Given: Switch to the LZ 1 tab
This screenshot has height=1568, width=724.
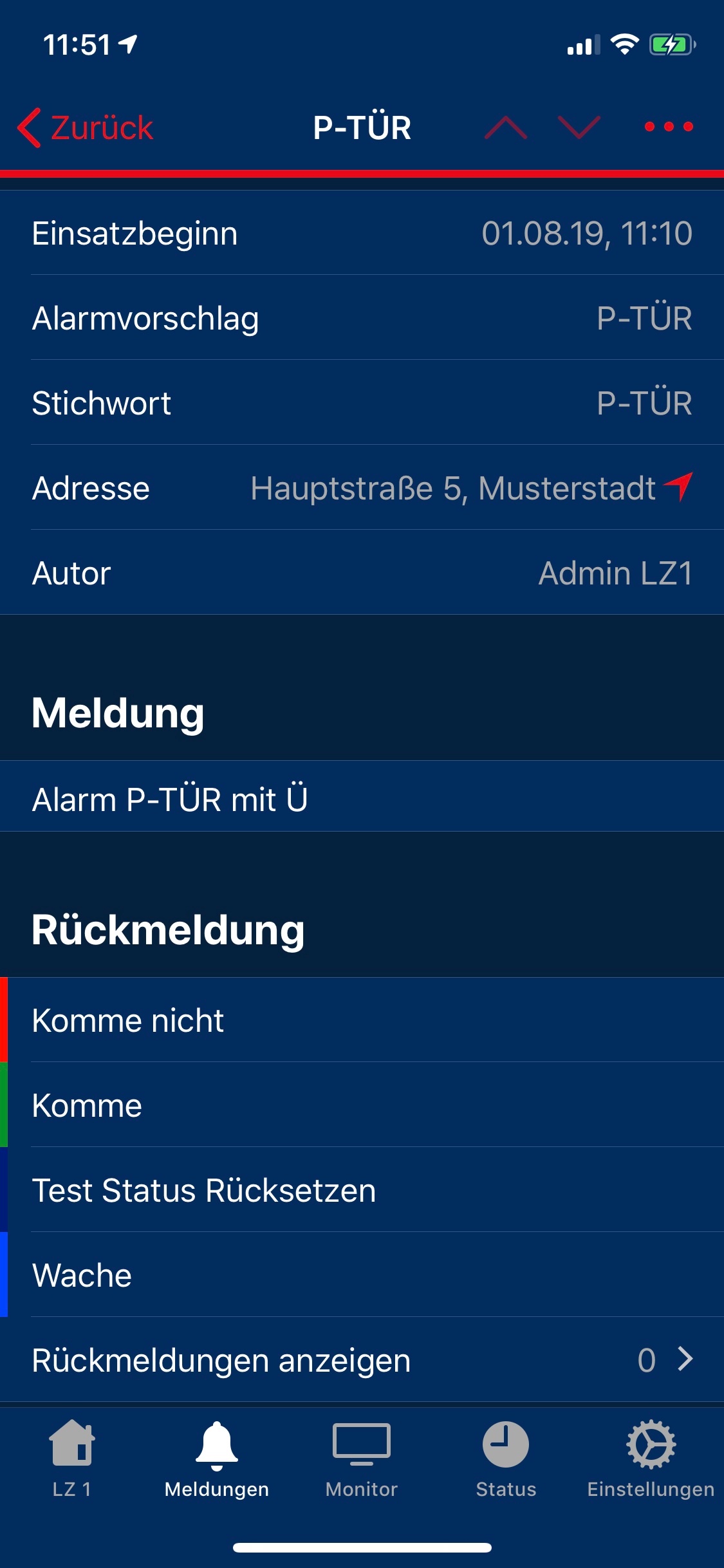Looking at the screenshot, I should (x=72, y=1459).
